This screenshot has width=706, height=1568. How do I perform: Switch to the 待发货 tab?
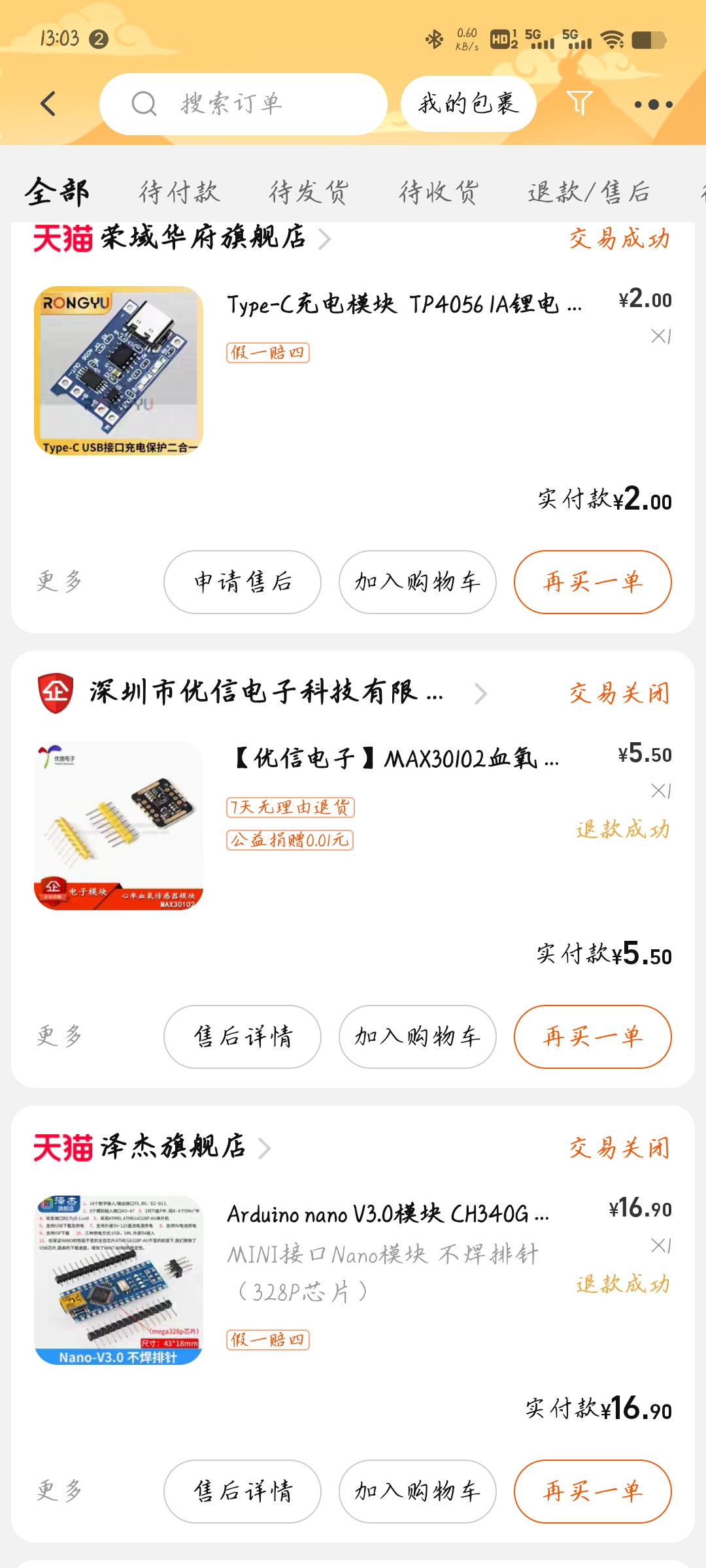tap(309, 192)
